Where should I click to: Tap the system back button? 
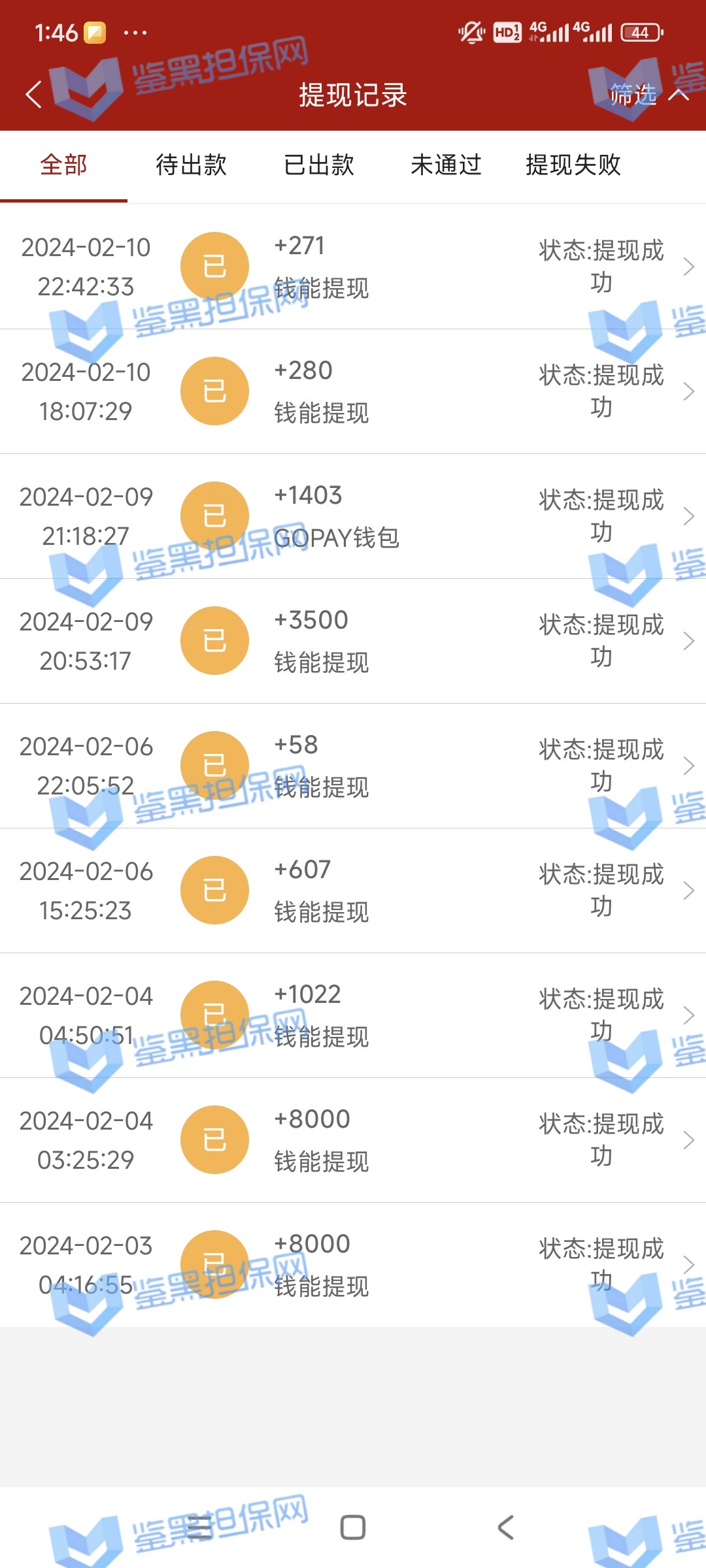pos(506,1527)
